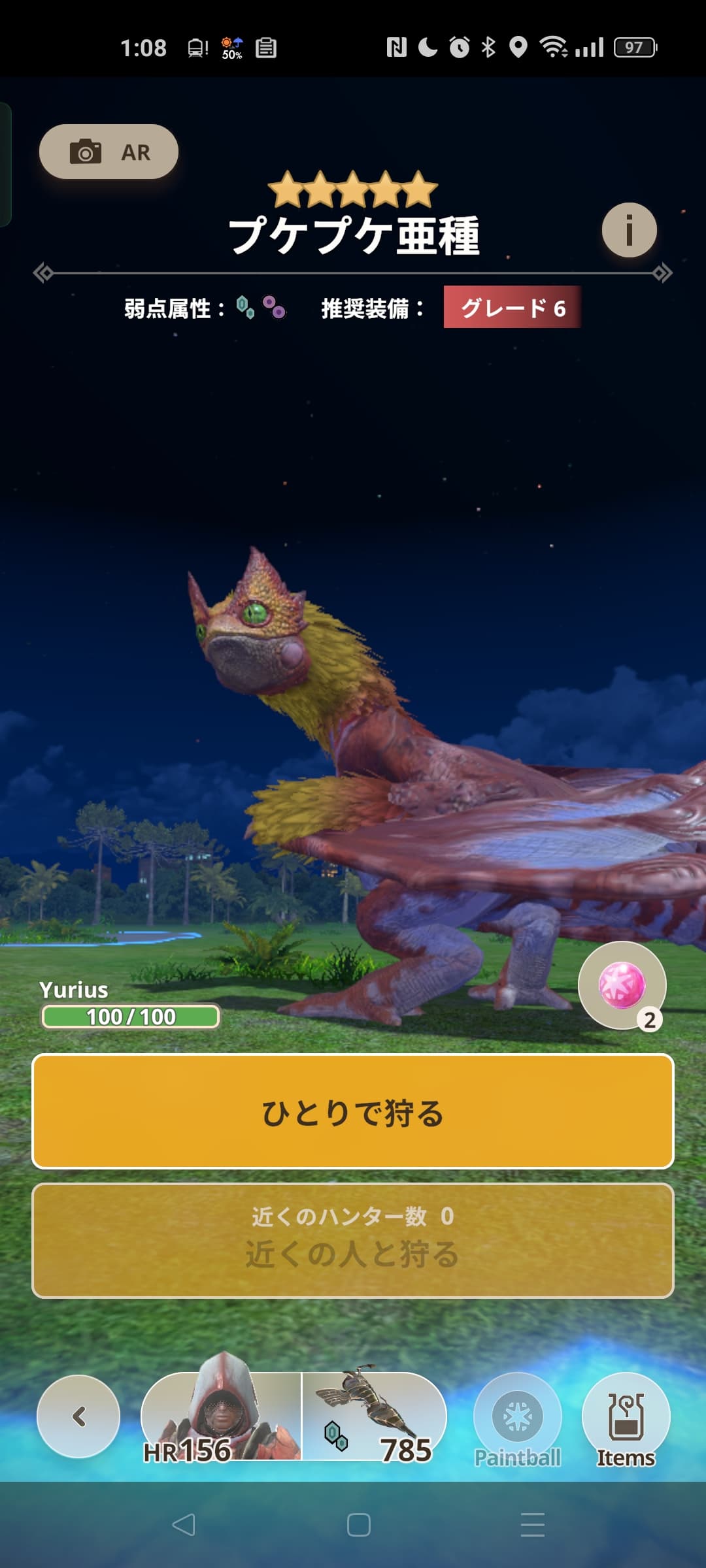Select 近くの人と狩る group hunt button
This screenshot has height=1568, width=706.
click(353, 1240)
